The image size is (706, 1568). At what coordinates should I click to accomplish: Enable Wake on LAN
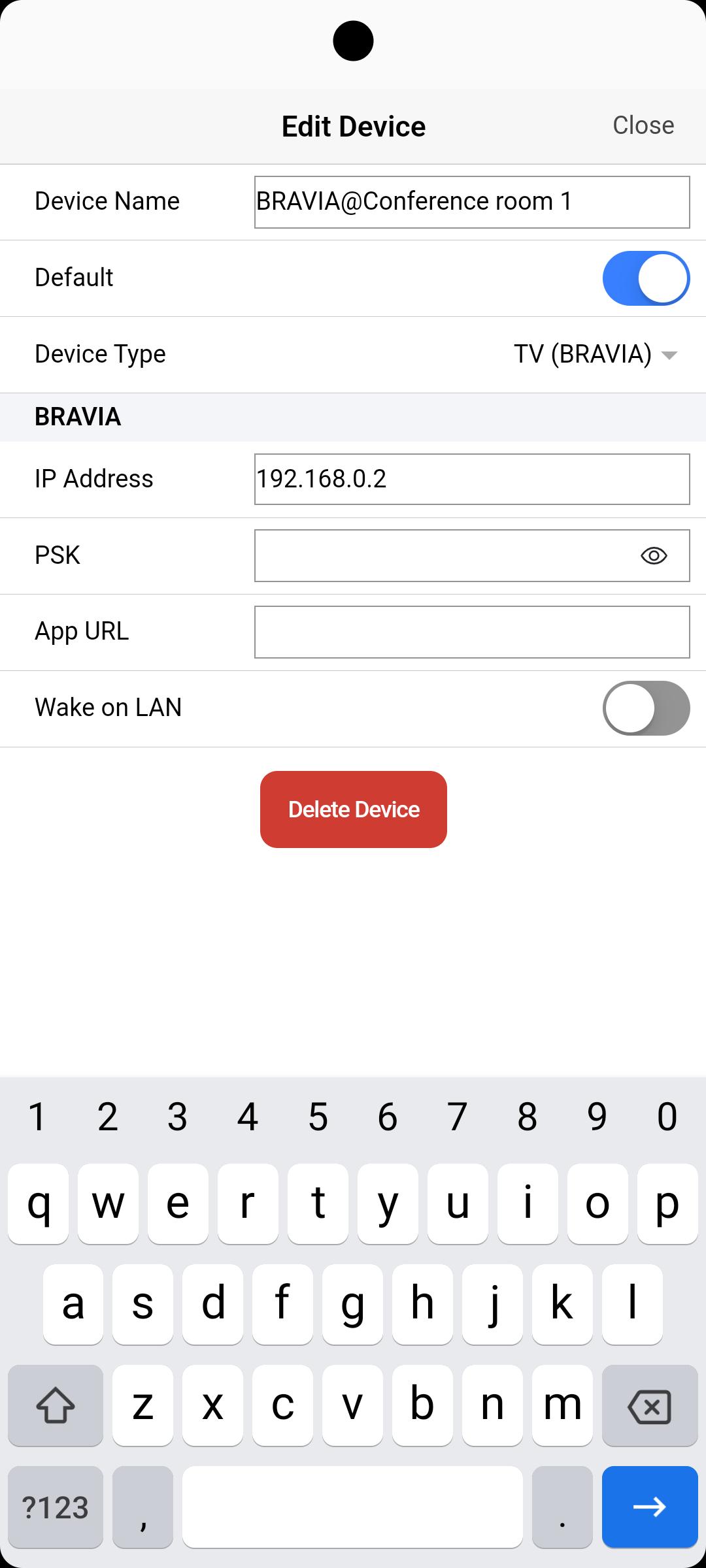point(646,708)
